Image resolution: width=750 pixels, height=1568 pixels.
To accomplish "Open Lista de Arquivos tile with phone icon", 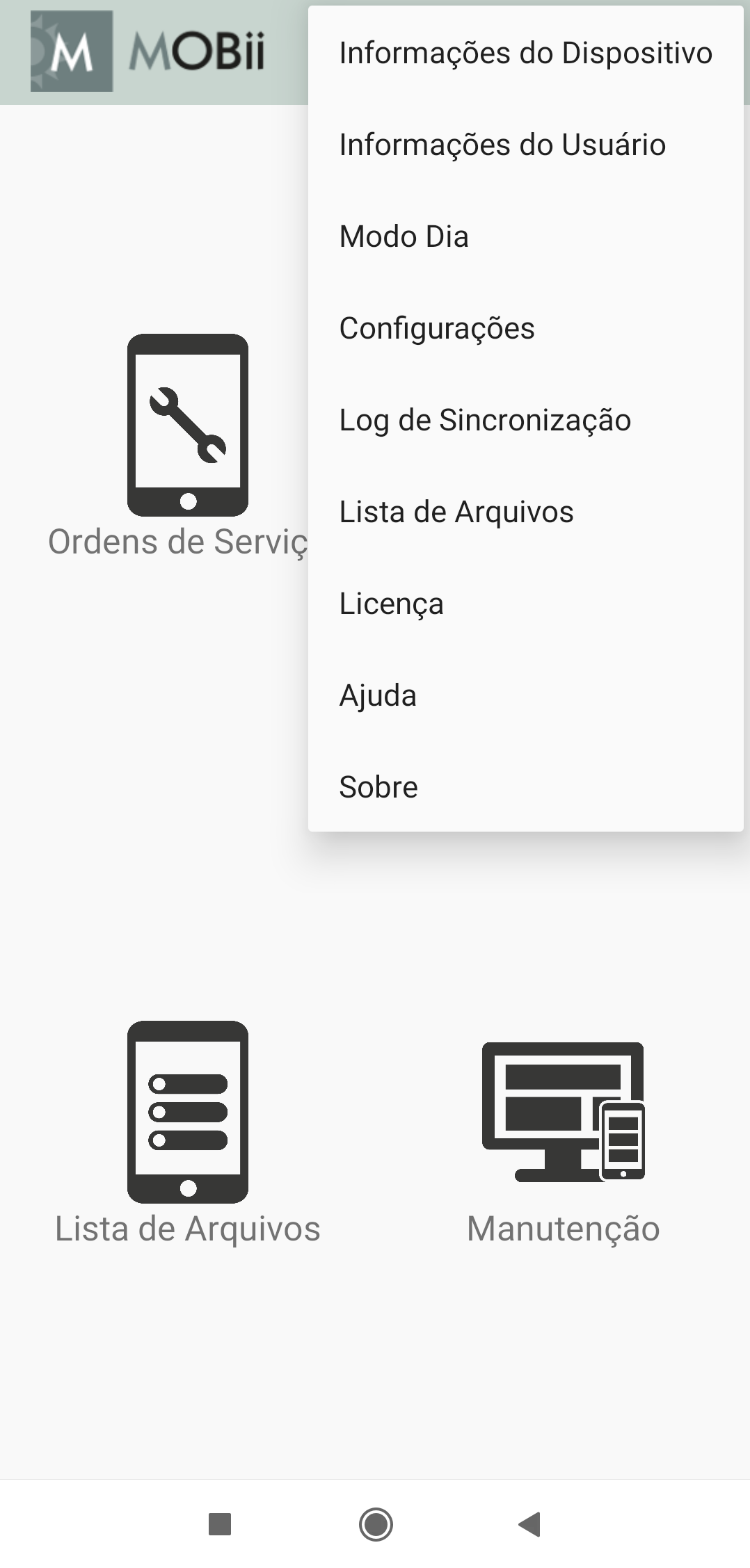I will click(187, 1113).
